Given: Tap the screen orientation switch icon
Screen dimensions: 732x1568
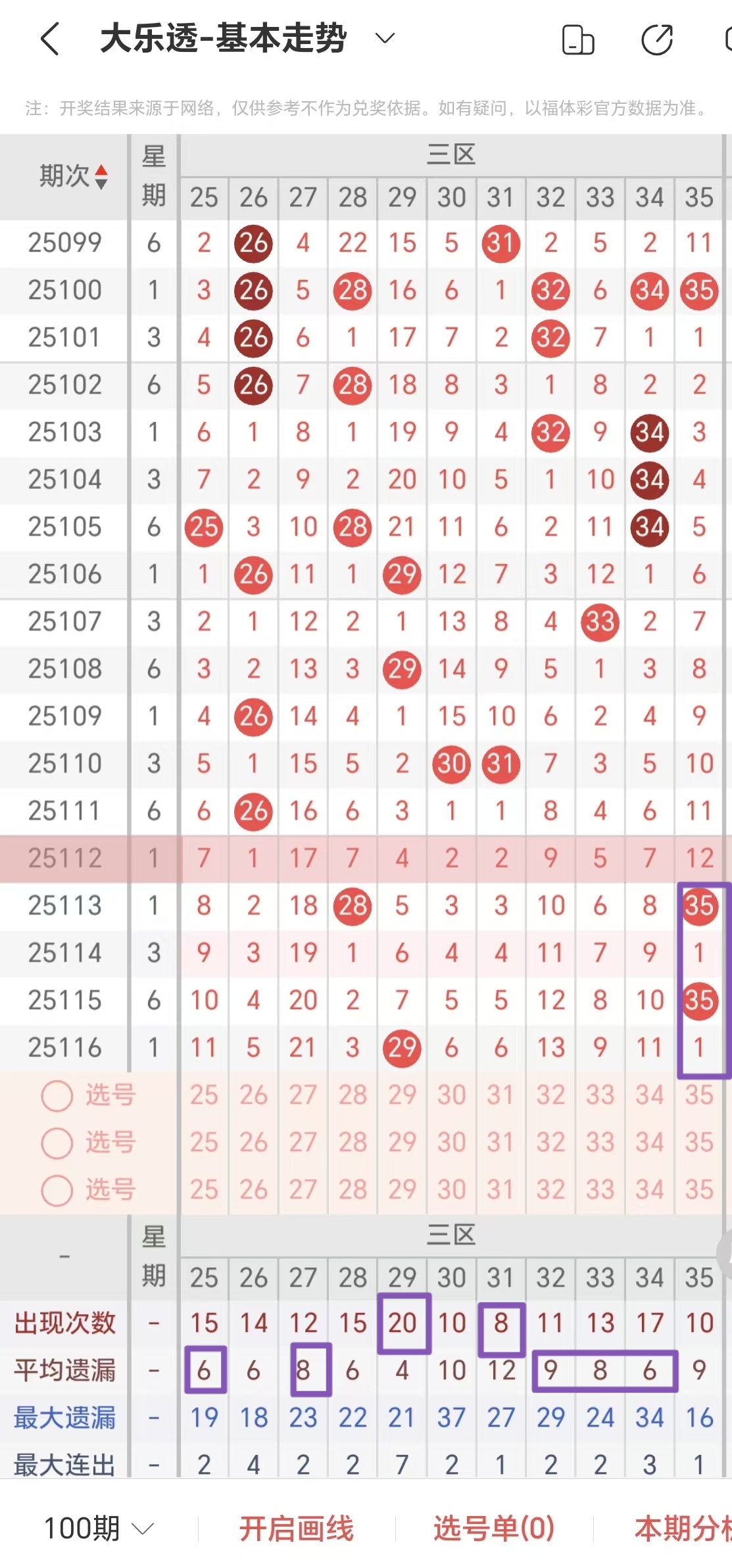Looking at the screenshot, I should (x=578, y=39).
